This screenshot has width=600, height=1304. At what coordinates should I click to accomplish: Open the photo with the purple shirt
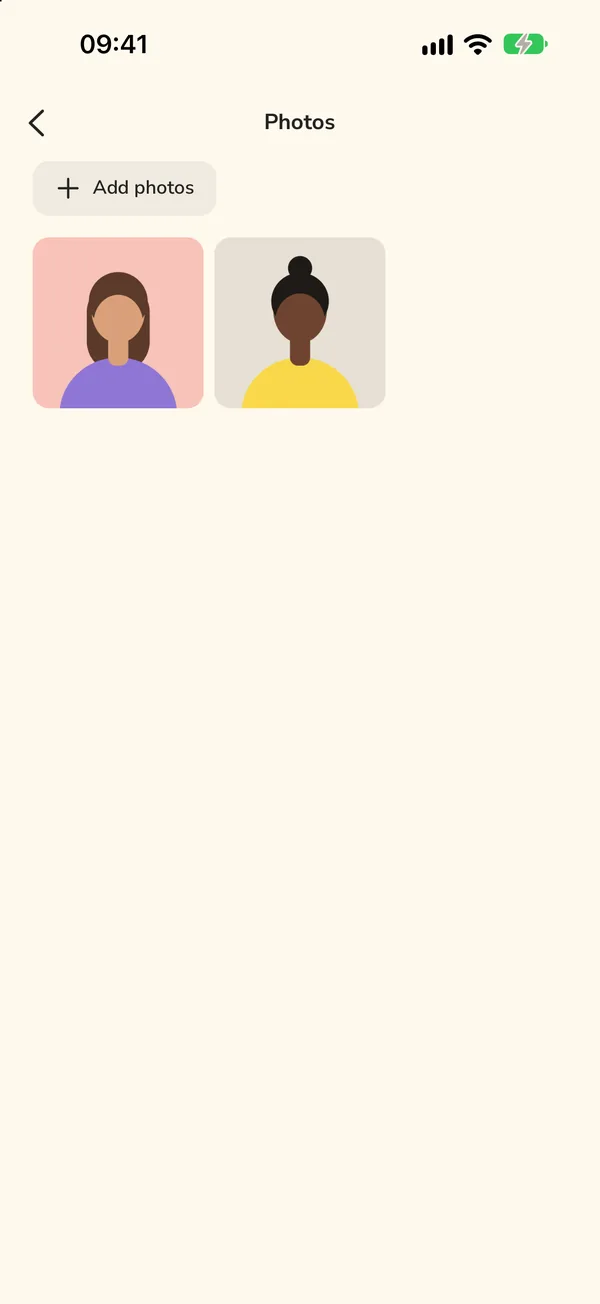tap(118, 323)
